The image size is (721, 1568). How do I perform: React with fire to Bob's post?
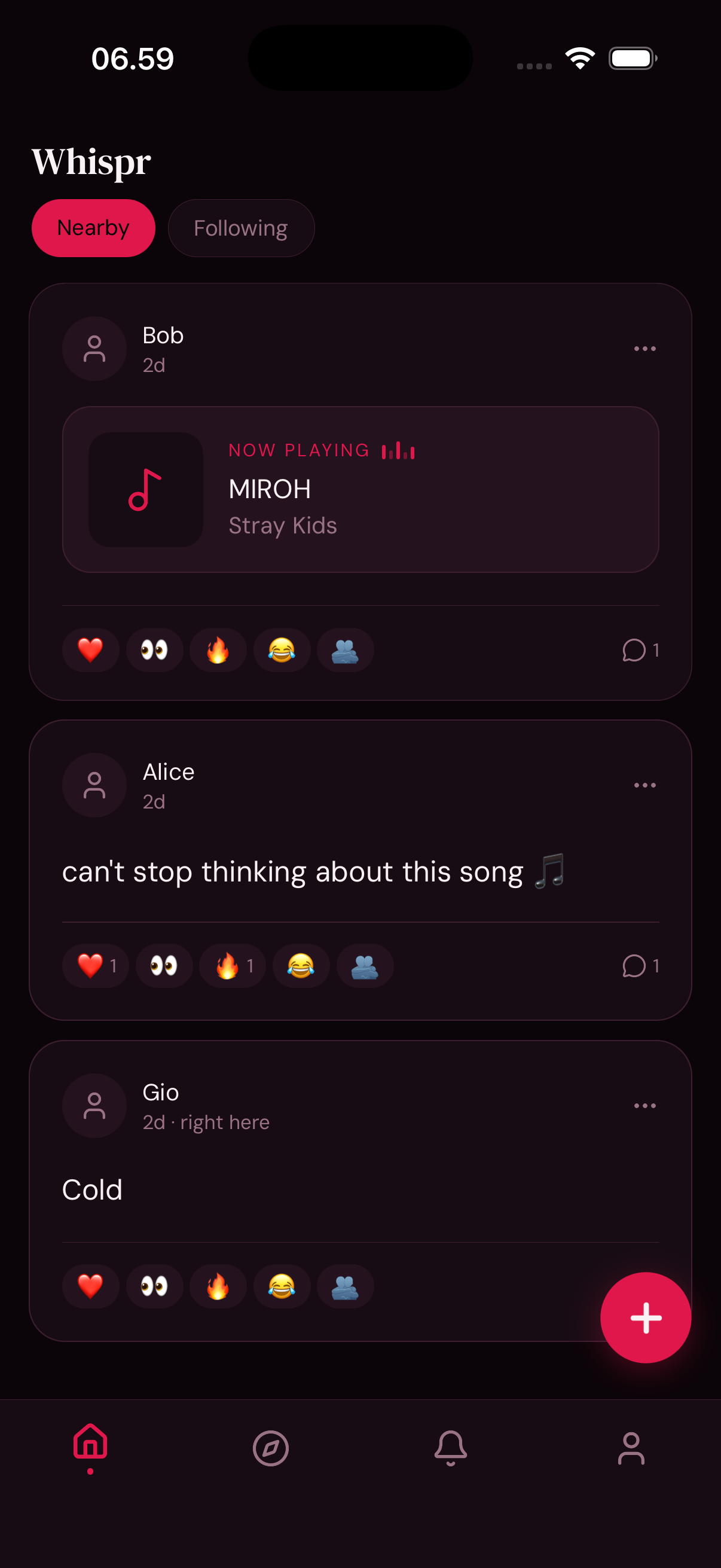coord(218,650)
